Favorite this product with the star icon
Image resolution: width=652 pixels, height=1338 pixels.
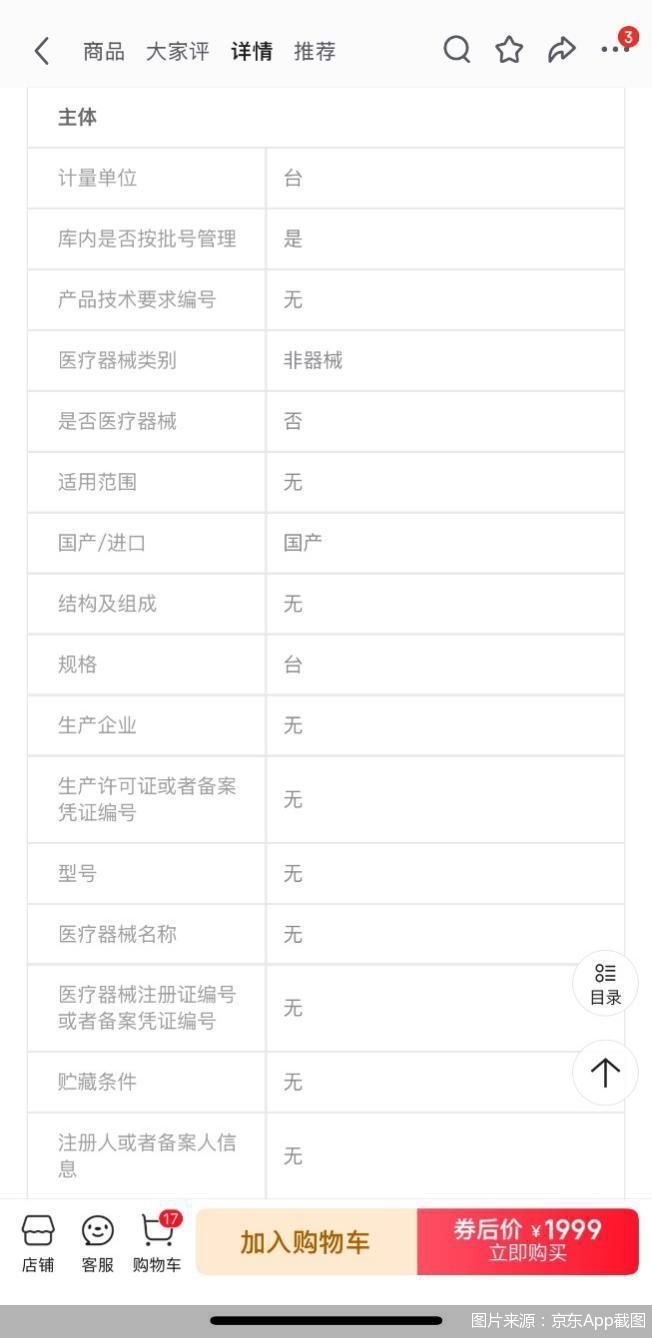tap(510, 50)
